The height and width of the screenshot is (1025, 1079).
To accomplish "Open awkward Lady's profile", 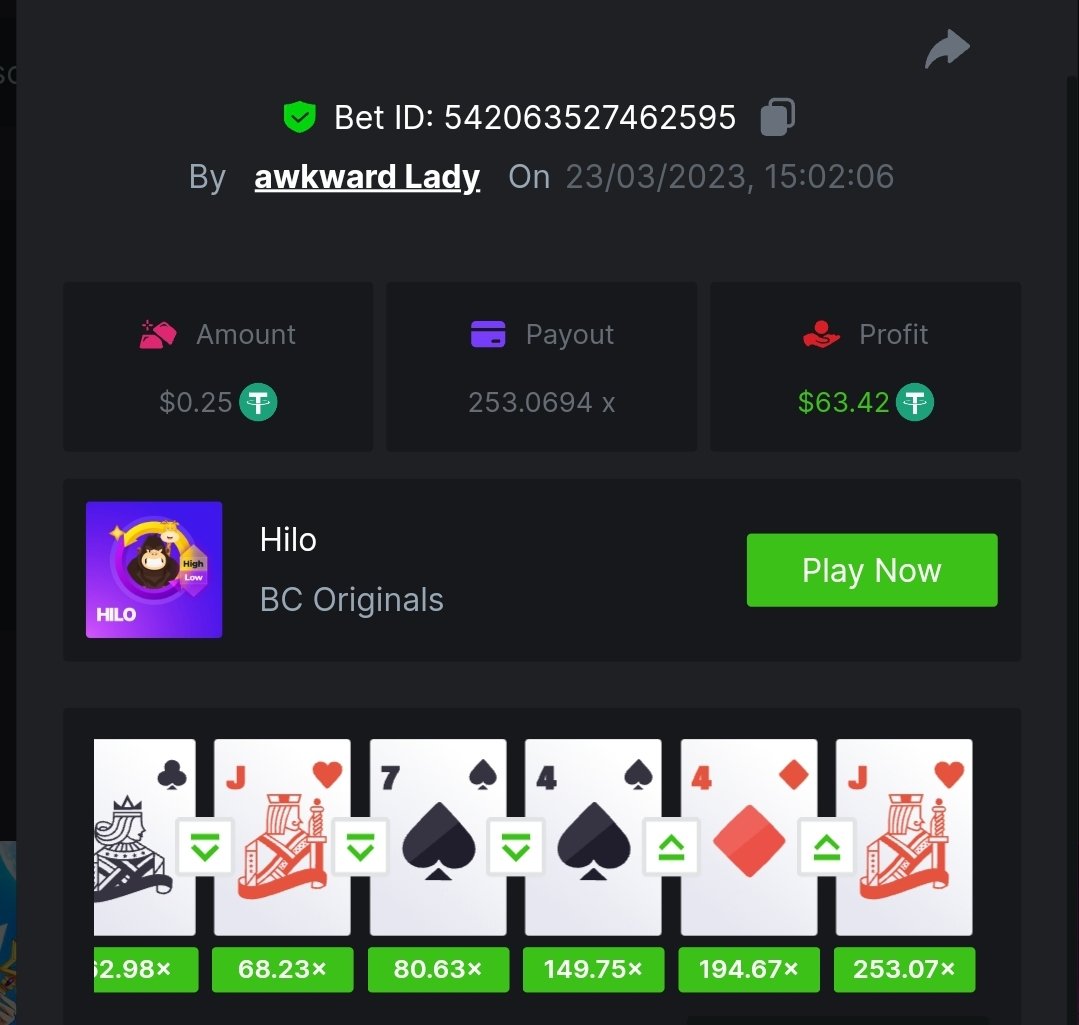I will click(x=367, y=177).
